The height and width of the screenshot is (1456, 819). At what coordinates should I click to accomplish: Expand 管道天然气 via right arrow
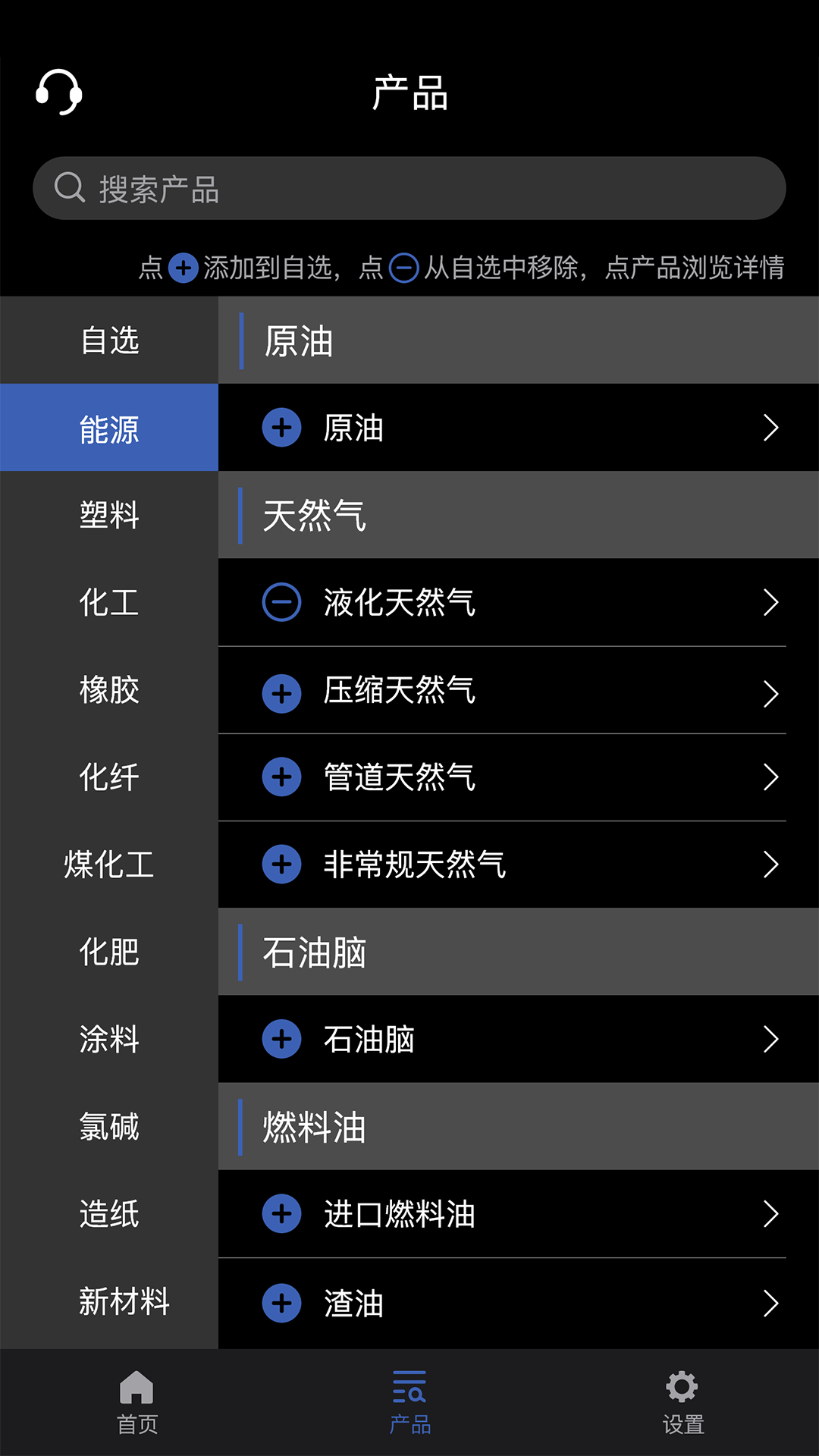click(771, 777)
